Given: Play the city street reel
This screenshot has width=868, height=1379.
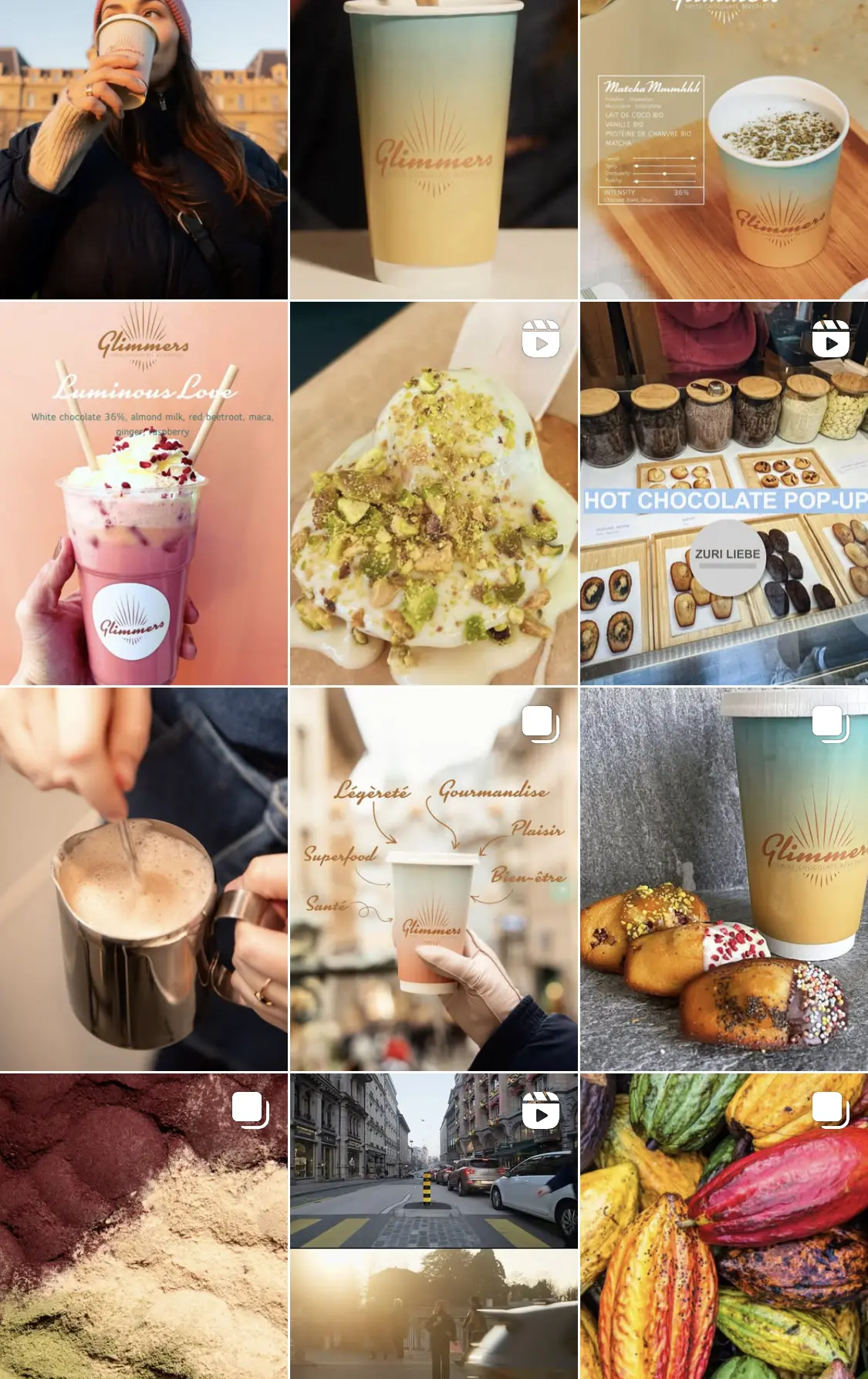Looking at the screenshot, I should [434, 1226].
